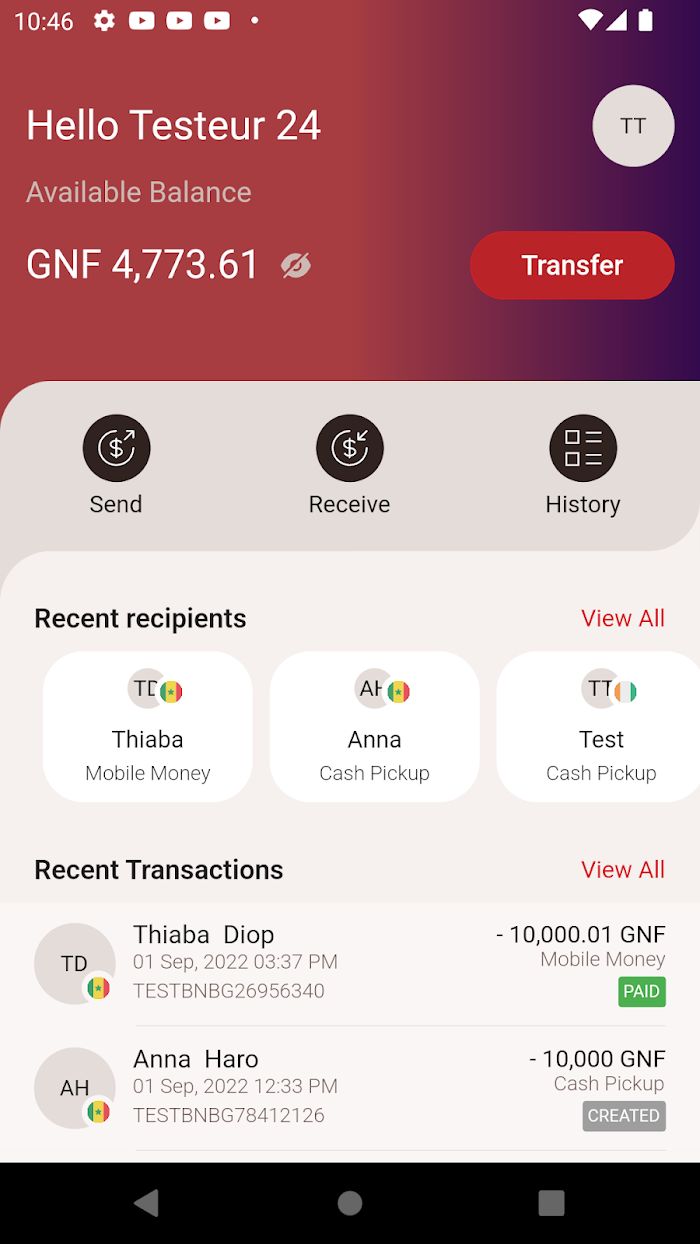Screen dimensions: 700x1244
Task: Open the Send money option
Action: tap(116, 466)
